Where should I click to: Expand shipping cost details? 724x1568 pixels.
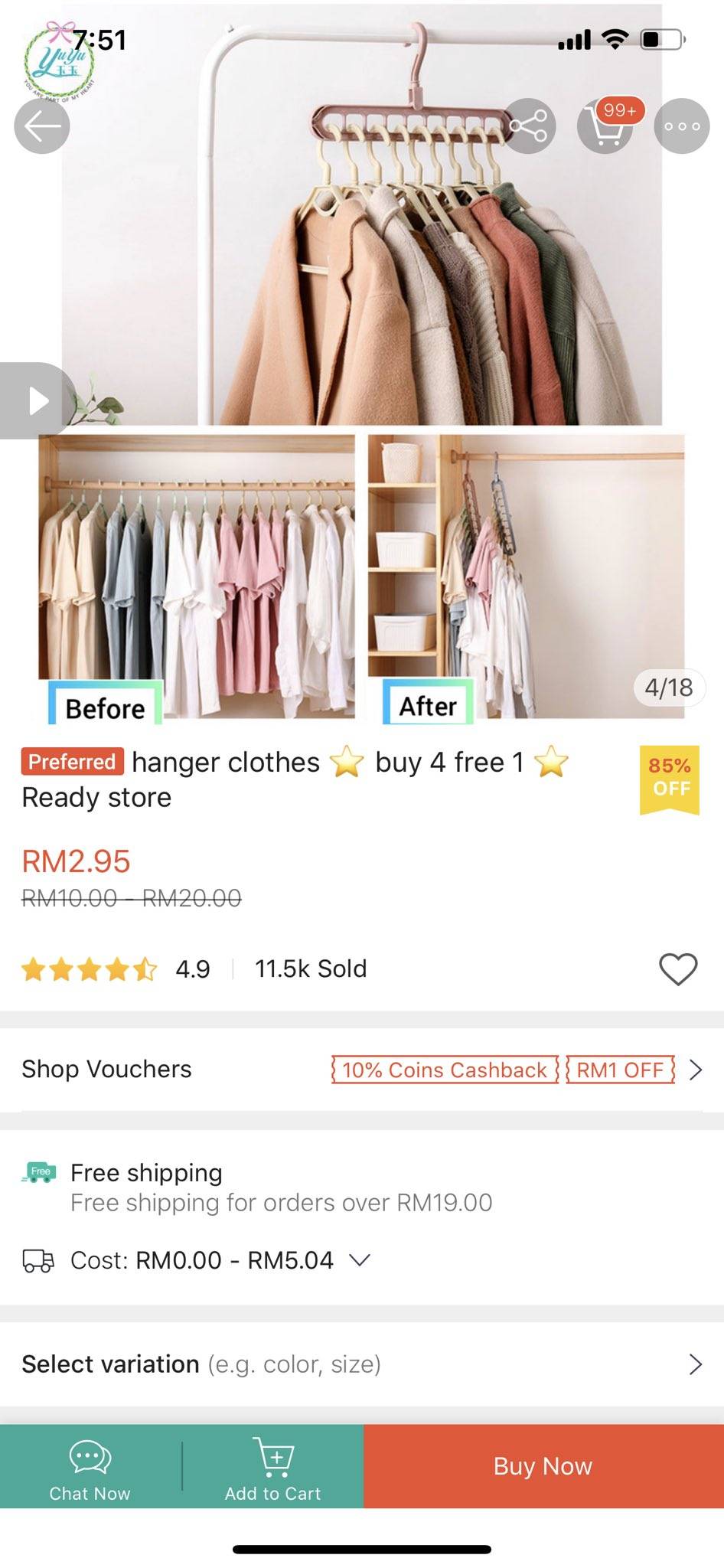point(360,1260)
